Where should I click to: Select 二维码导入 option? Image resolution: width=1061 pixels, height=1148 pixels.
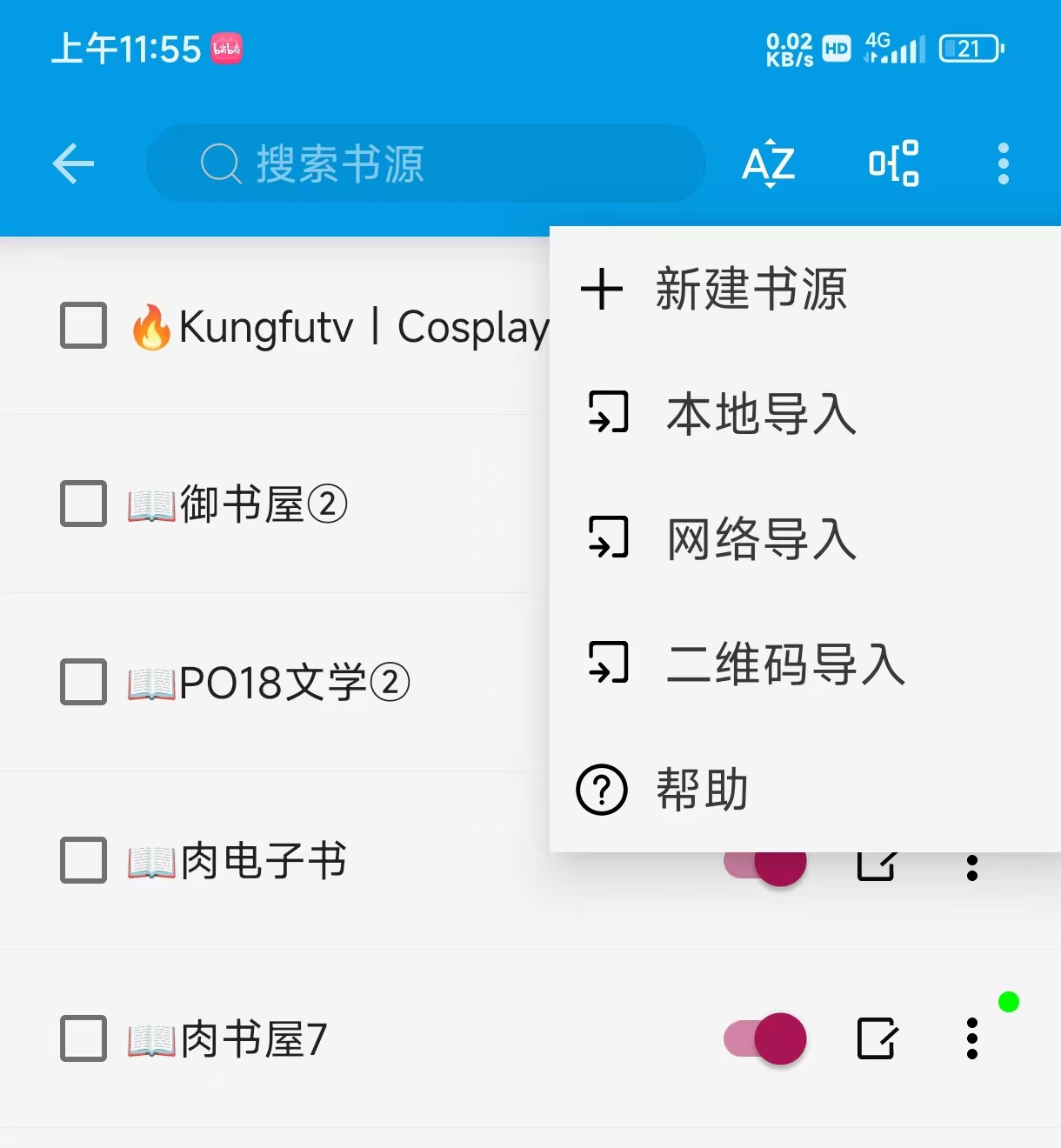click(785, 664)
